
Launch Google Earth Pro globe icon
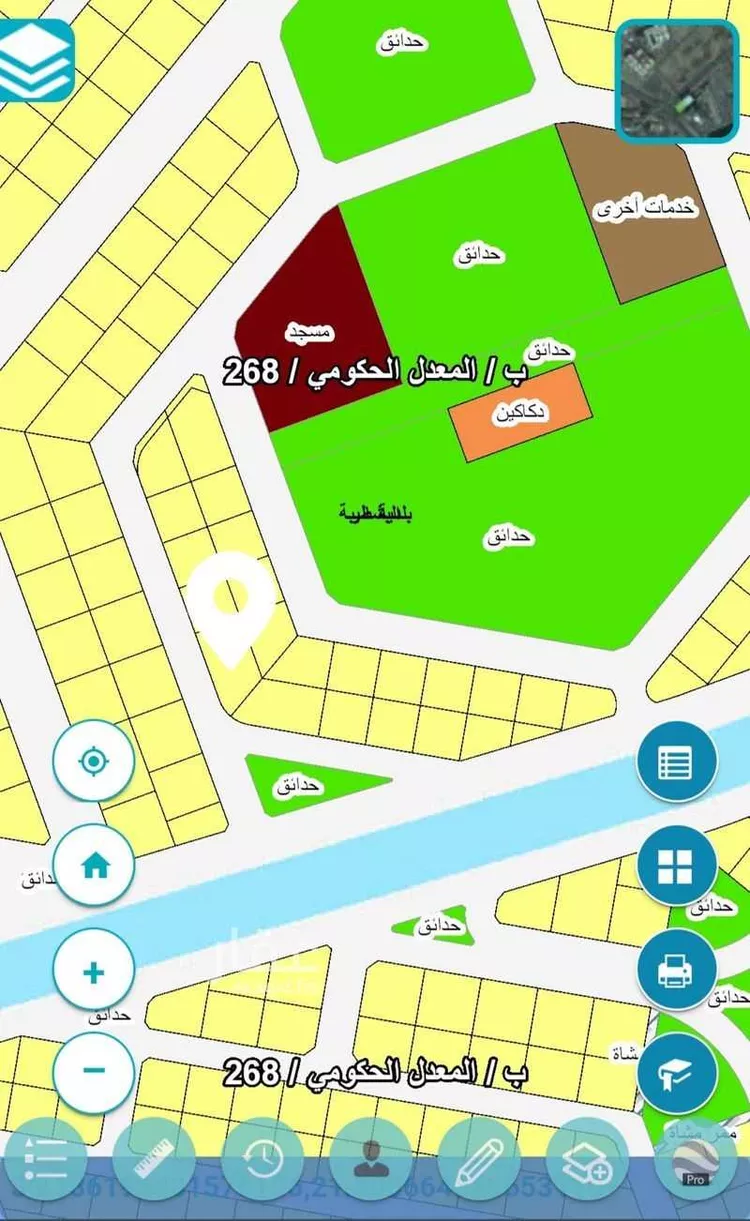click(x=690, y=1165)
